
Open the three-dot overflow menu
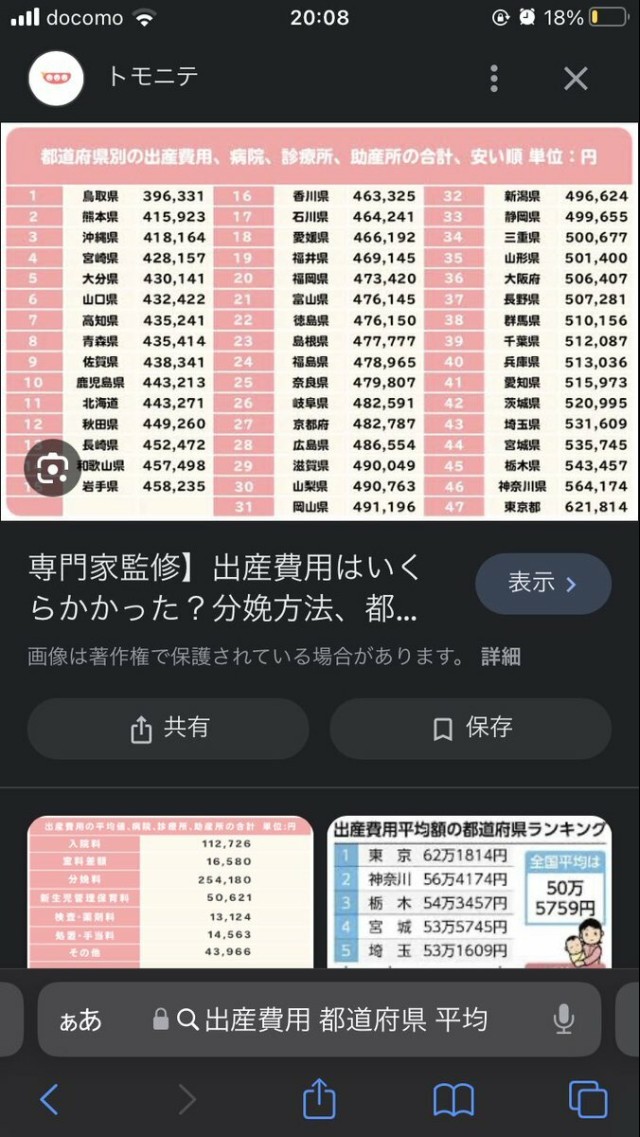tap(494, 79)
